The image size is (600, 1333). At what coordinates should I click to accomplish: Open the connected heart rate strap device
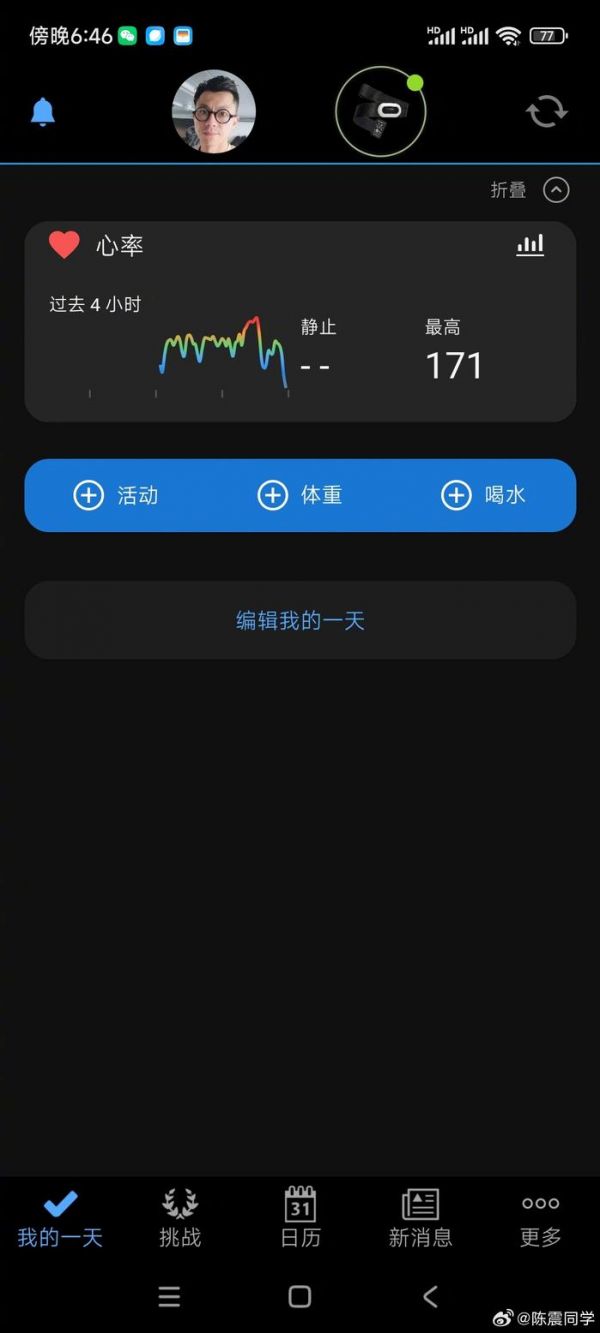(x=381, y=112)
